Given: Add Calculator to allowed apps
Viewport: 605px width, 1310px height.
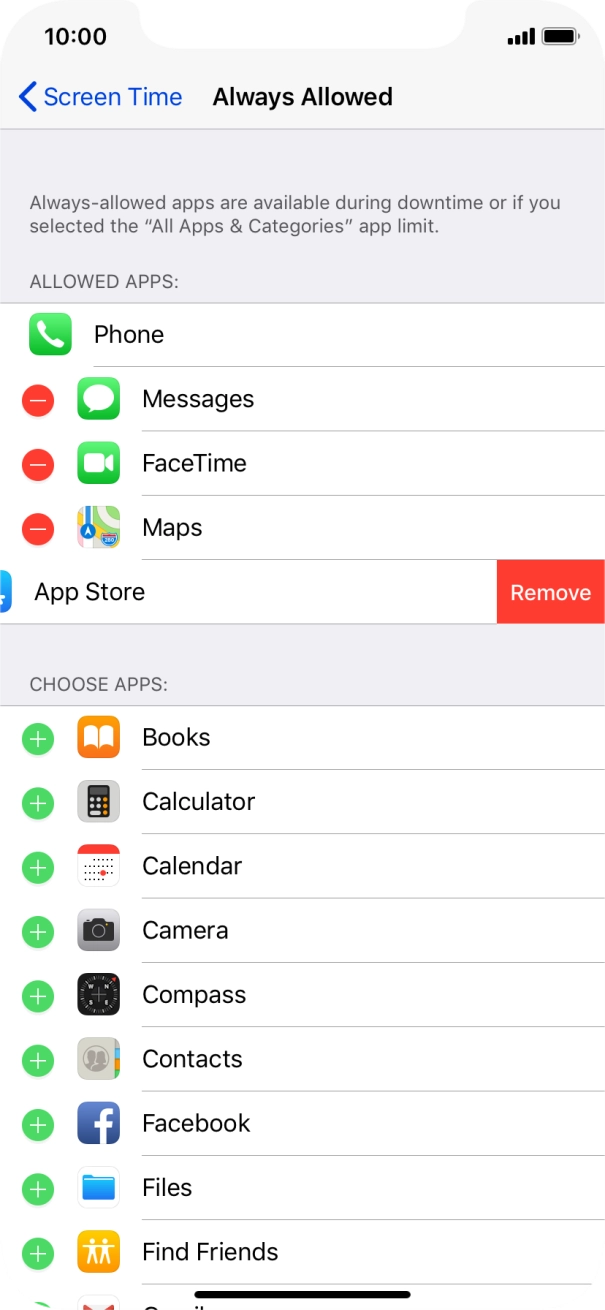Looking at the screenshot, I should point(38,803).
